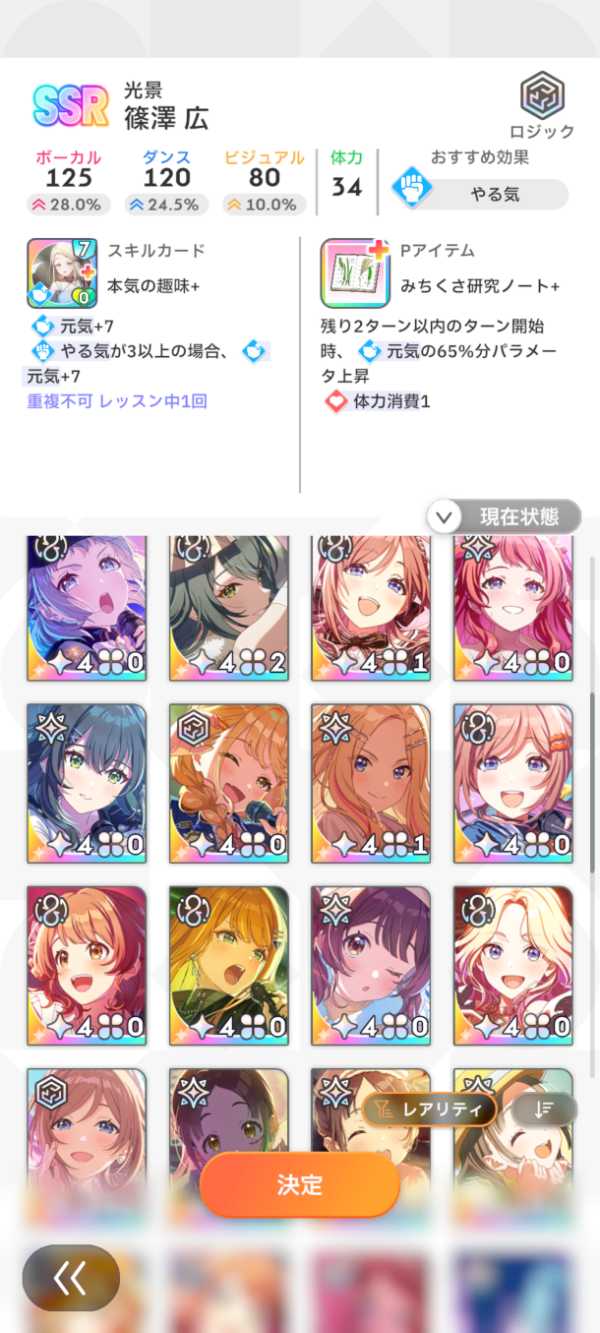Select the dark-blue-haired idol card with green eyes
The image size is (600, 1333).
point(87,783)
